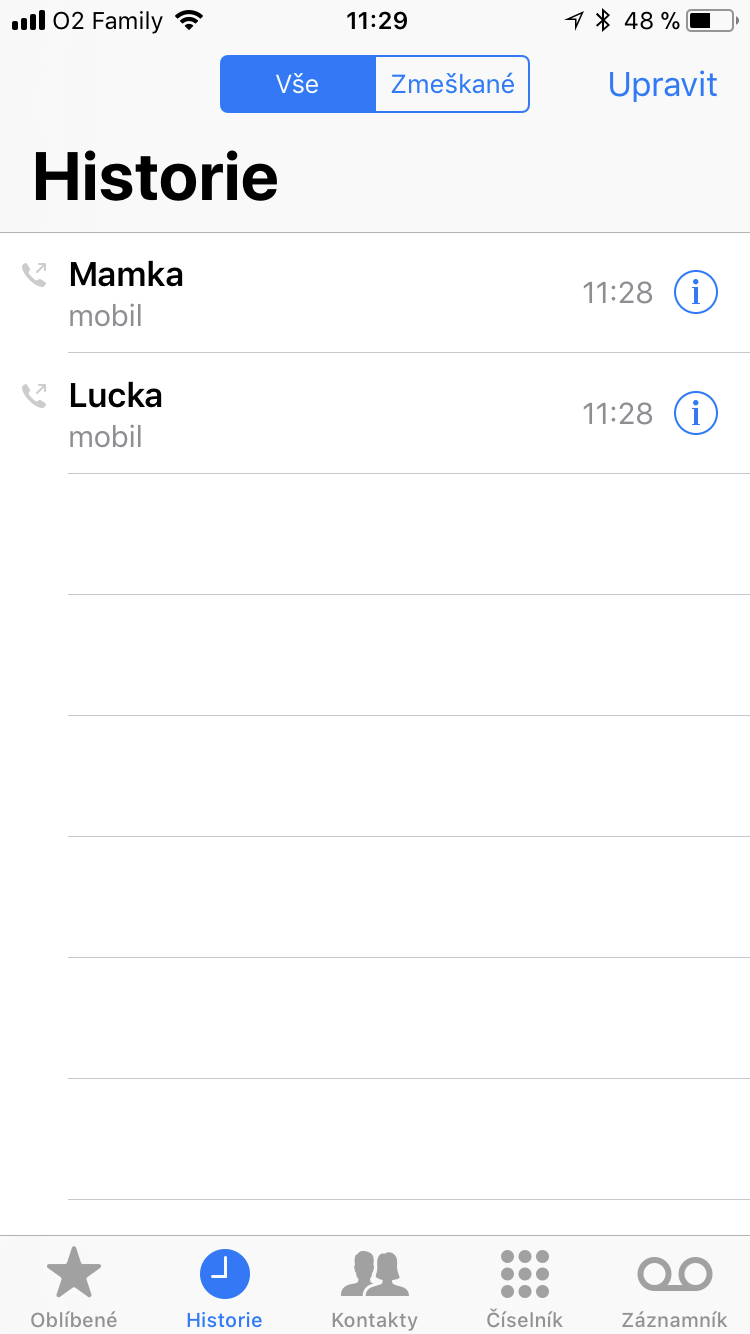Call back Mamka from history
750x1334 pixels.
pos(300,293)
